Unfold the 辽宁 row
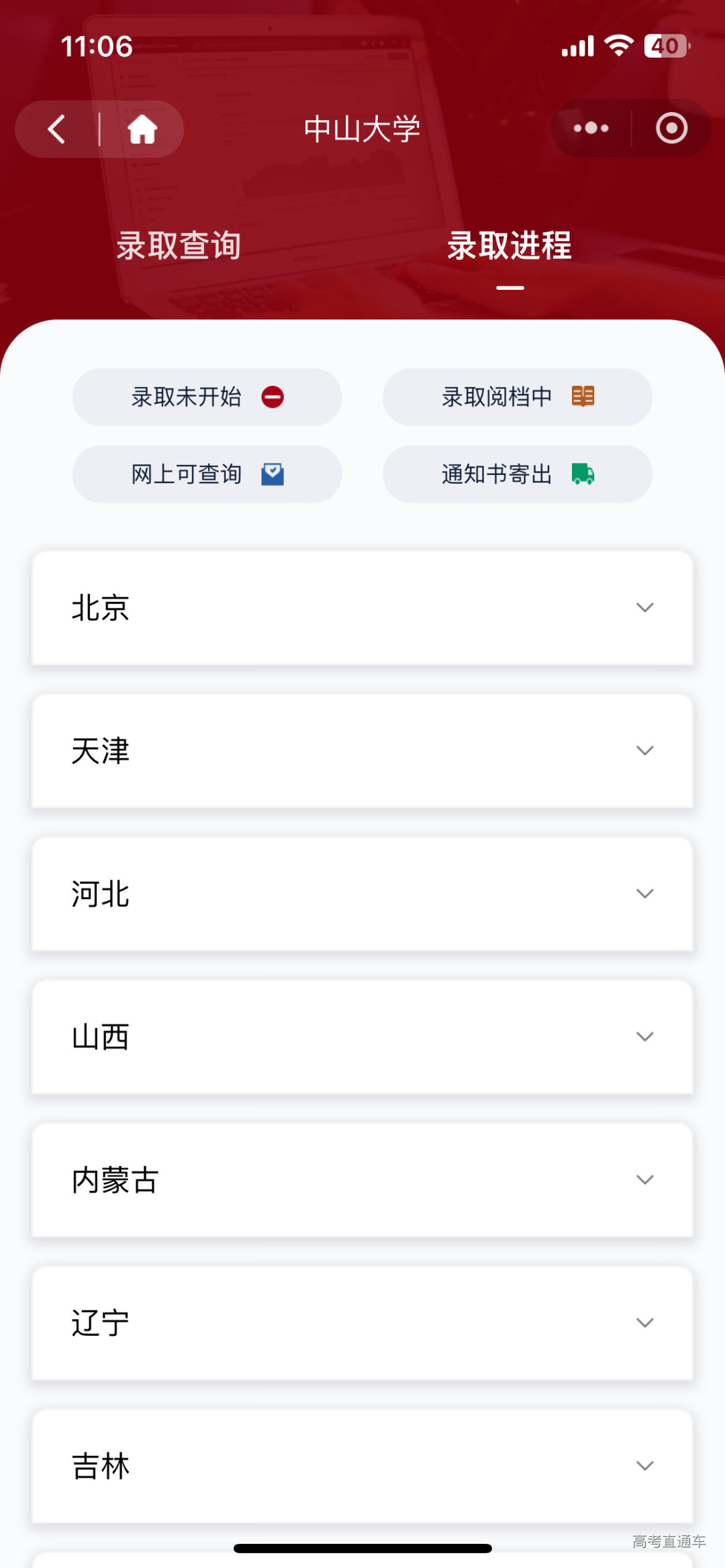The image size is (725, 1568). tap(362, 1322)
